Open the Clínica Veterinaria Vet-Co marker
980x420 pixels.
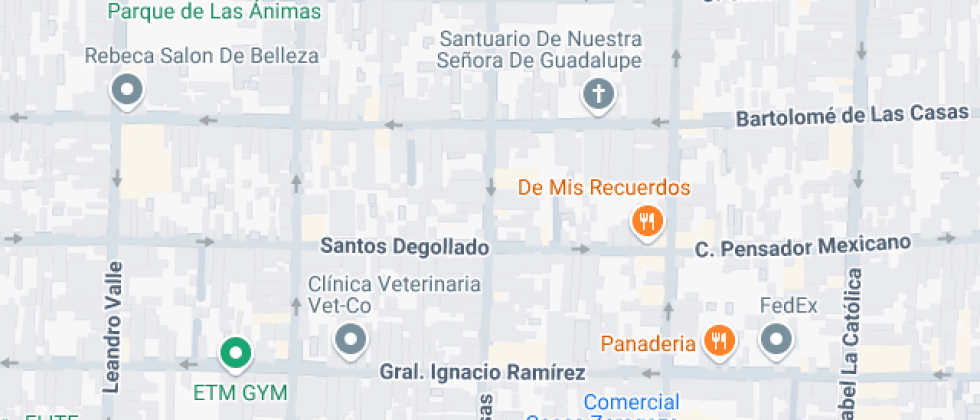click(350, 340)
